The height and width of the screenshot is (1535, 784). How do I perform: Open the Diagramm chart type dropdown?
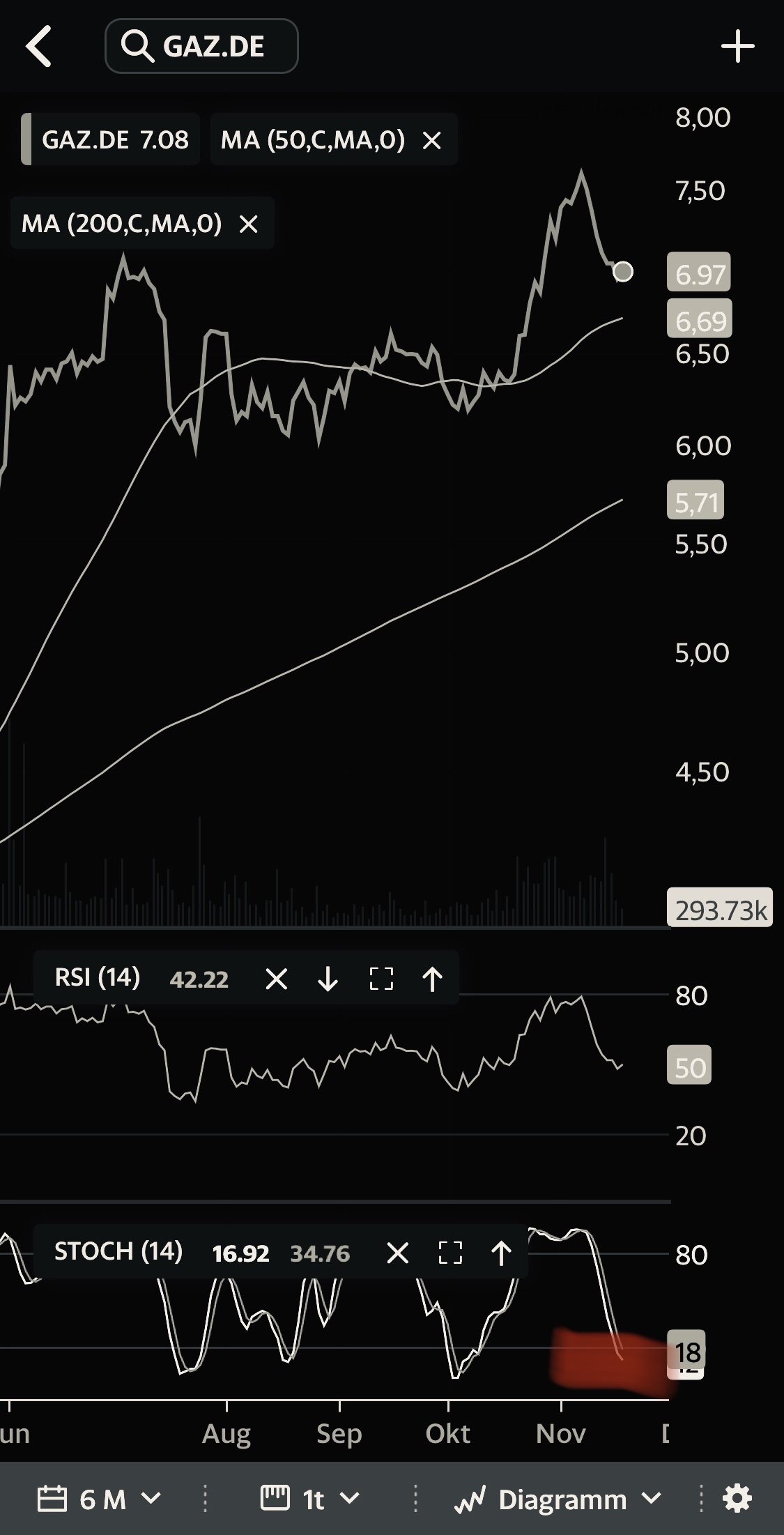(558, 1499)
